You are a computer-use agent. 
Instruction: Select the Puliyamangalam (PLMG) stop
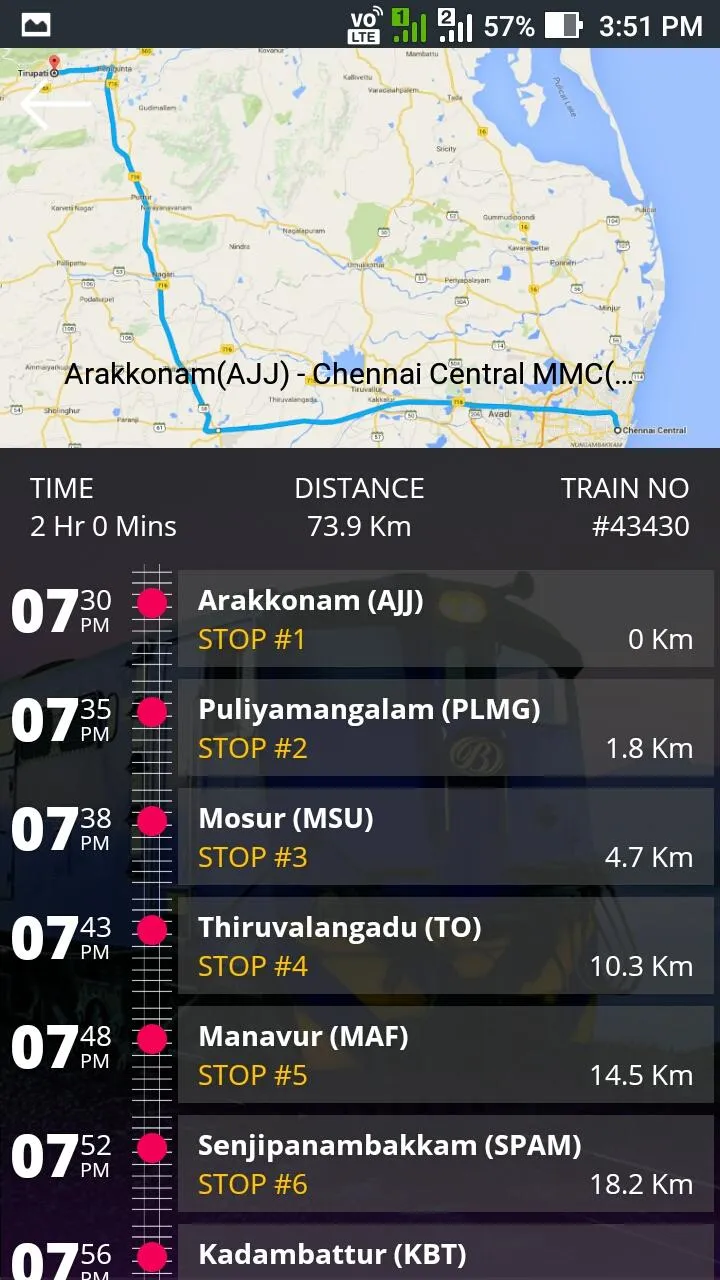(x=445, y=728)
